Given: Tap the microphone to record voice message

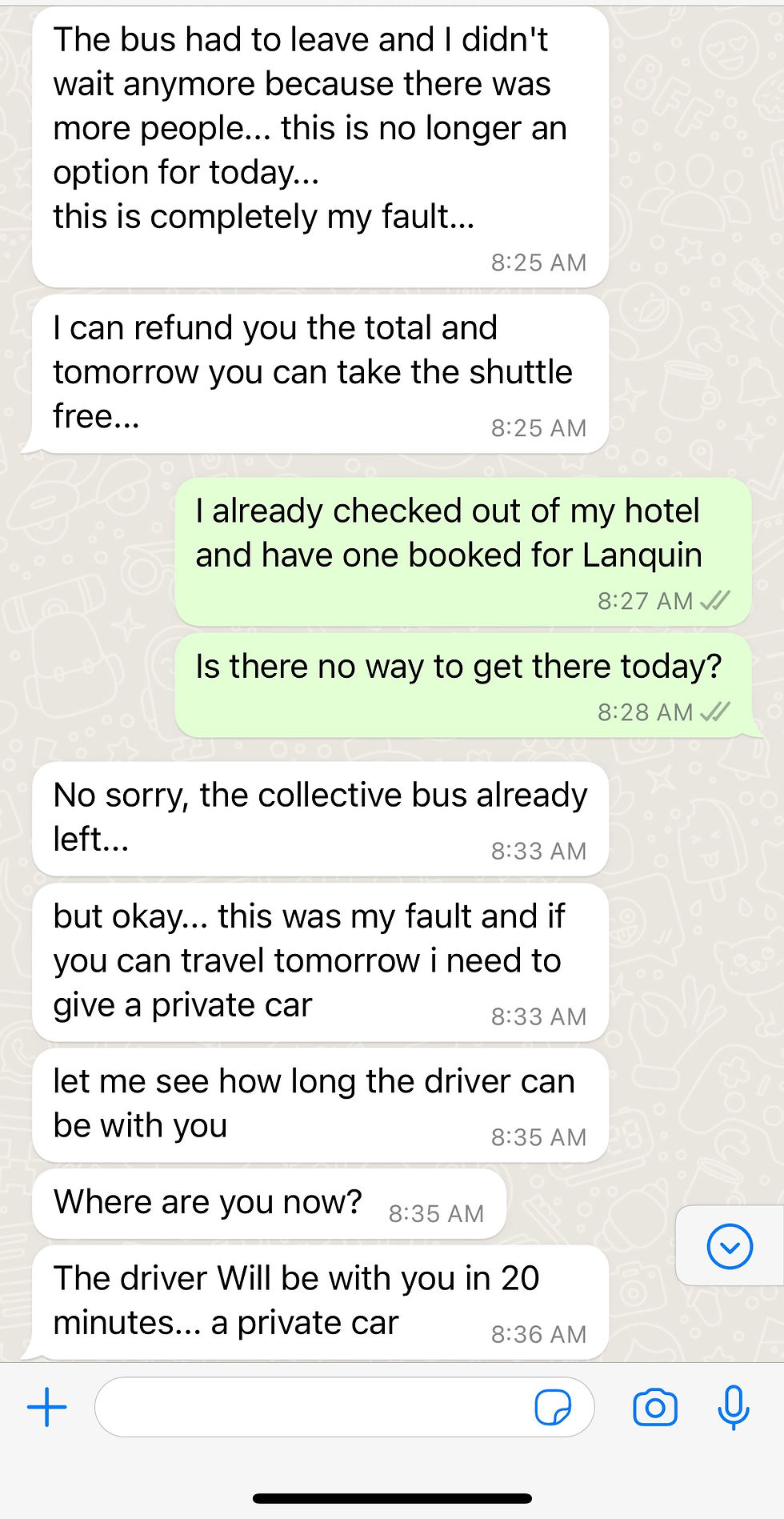Looking at the screenshot, I should 733,1408.
